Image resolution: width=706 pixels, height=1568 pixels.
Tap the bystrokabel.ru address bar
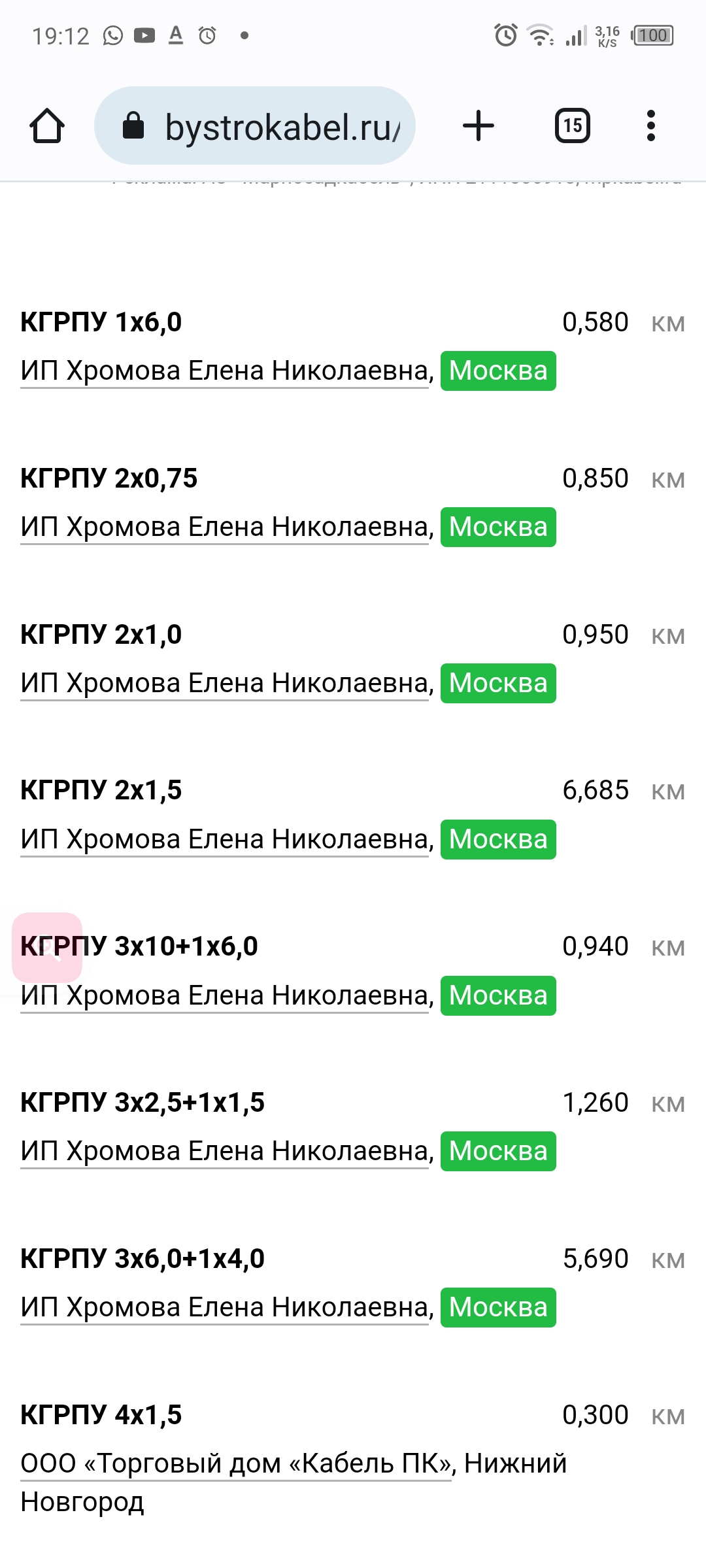tap(255, 125)
